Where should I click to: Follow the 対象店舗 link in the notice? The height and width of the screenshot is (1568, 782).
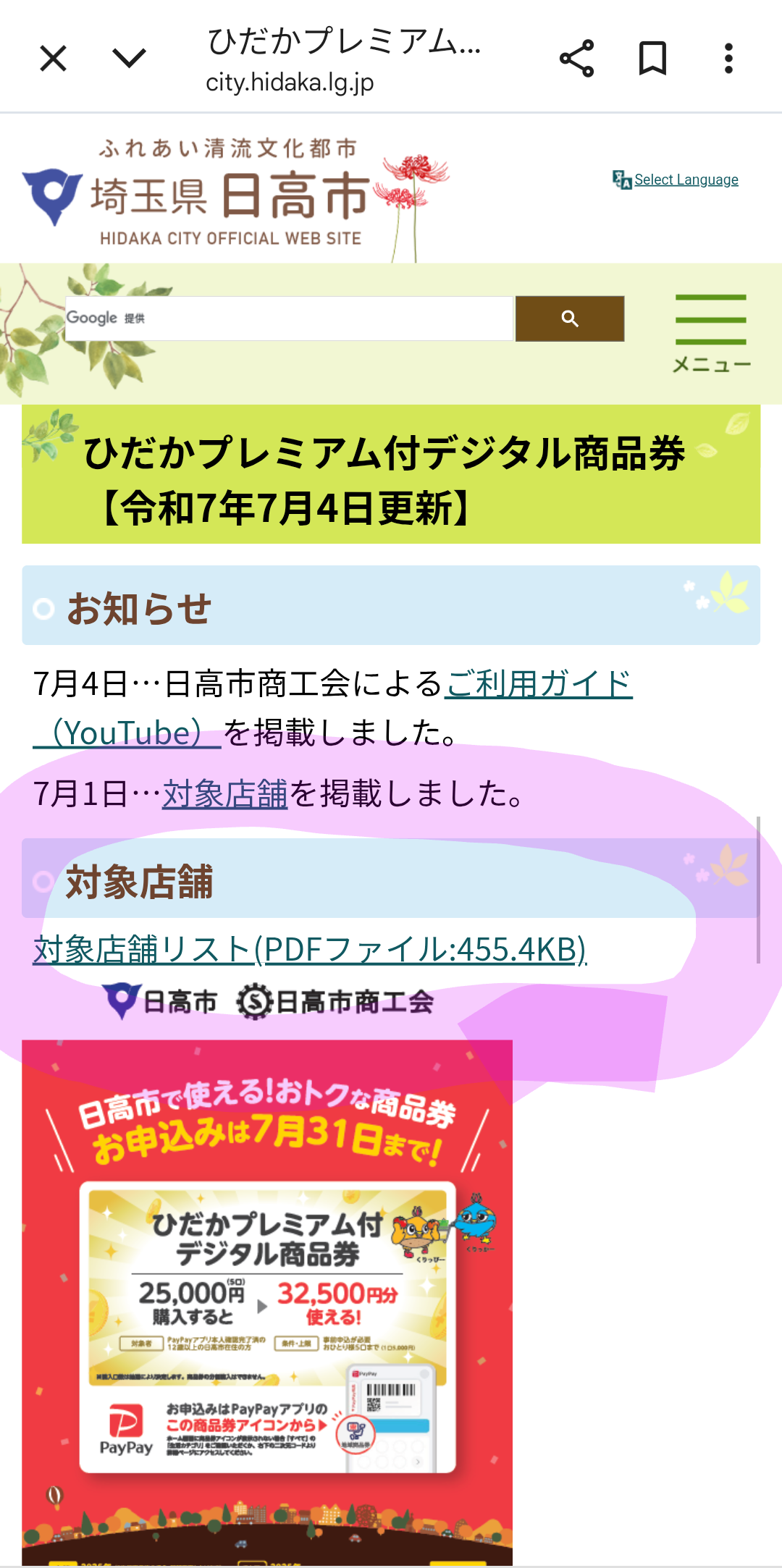(x=224, y=794)
